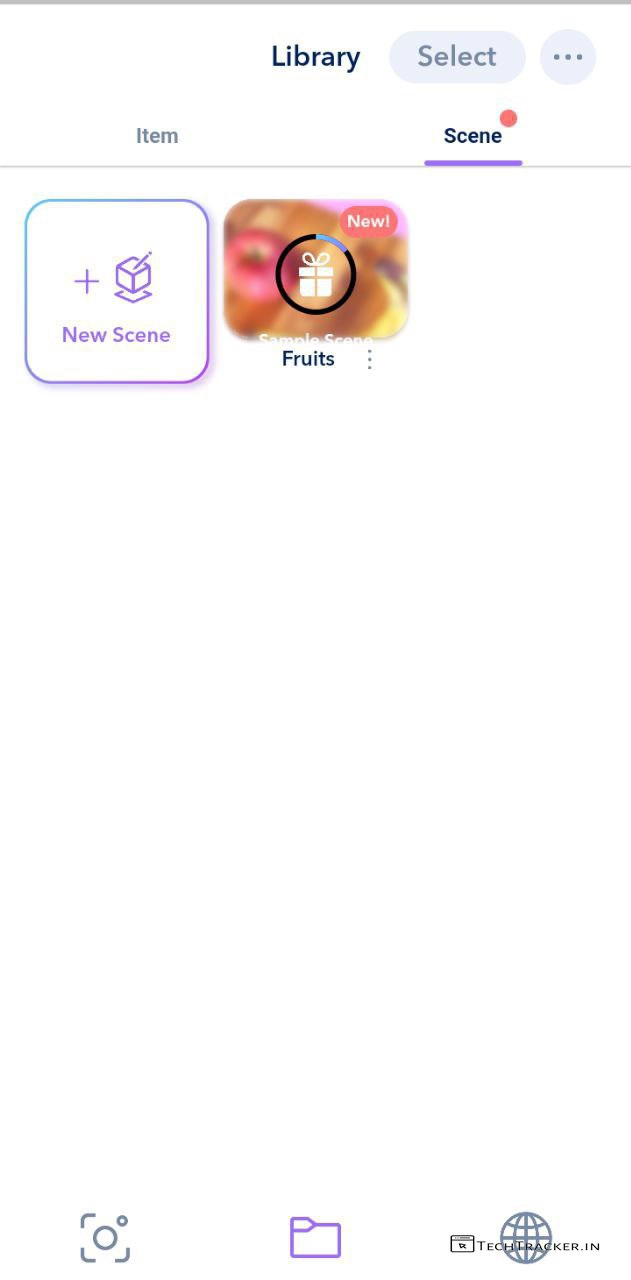This screenshot has height=1280, width=631.
Task: Open the globe explore tab
Action: tap(526, 1238)
